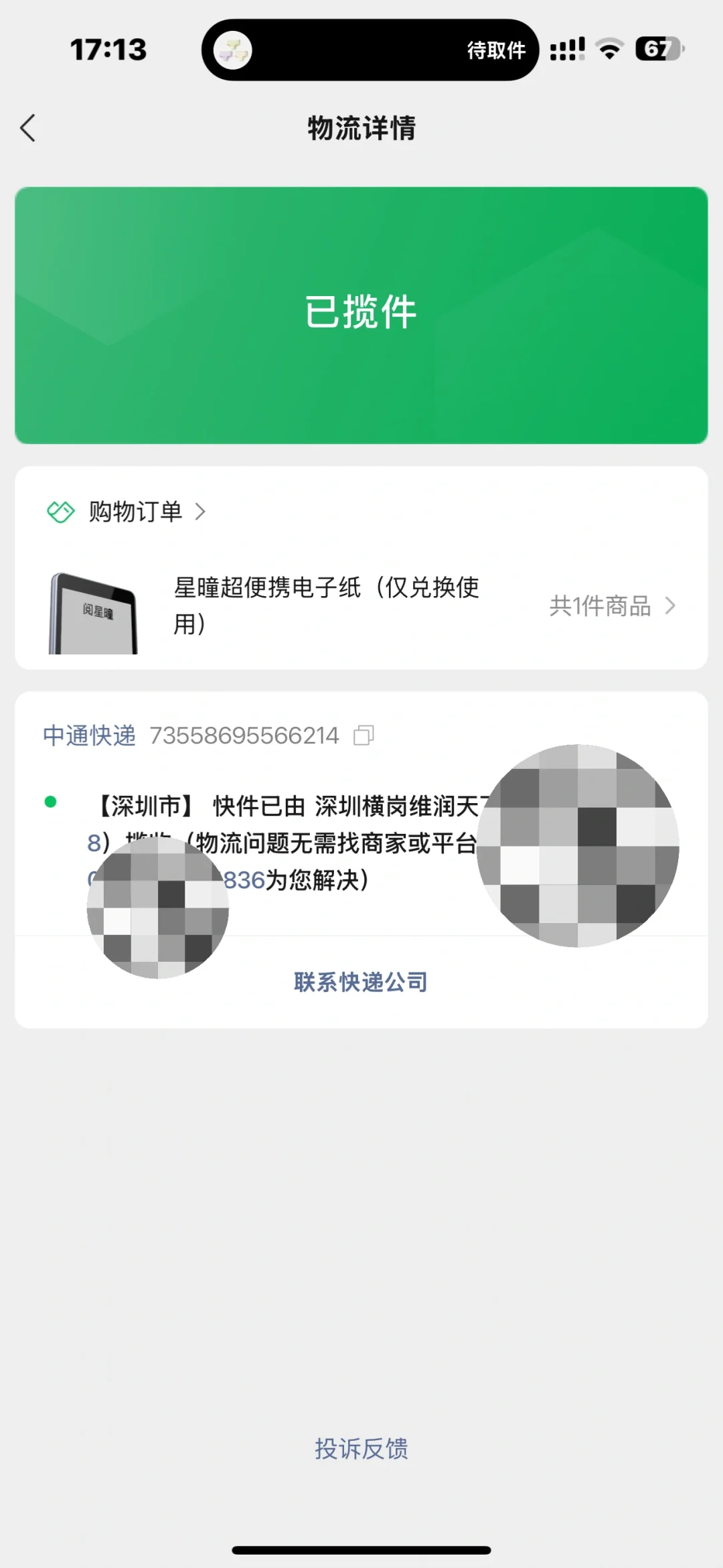Copy the tracking number 73558695566214
This screenshot has width=723, height=1568.
tap(364, 735)
